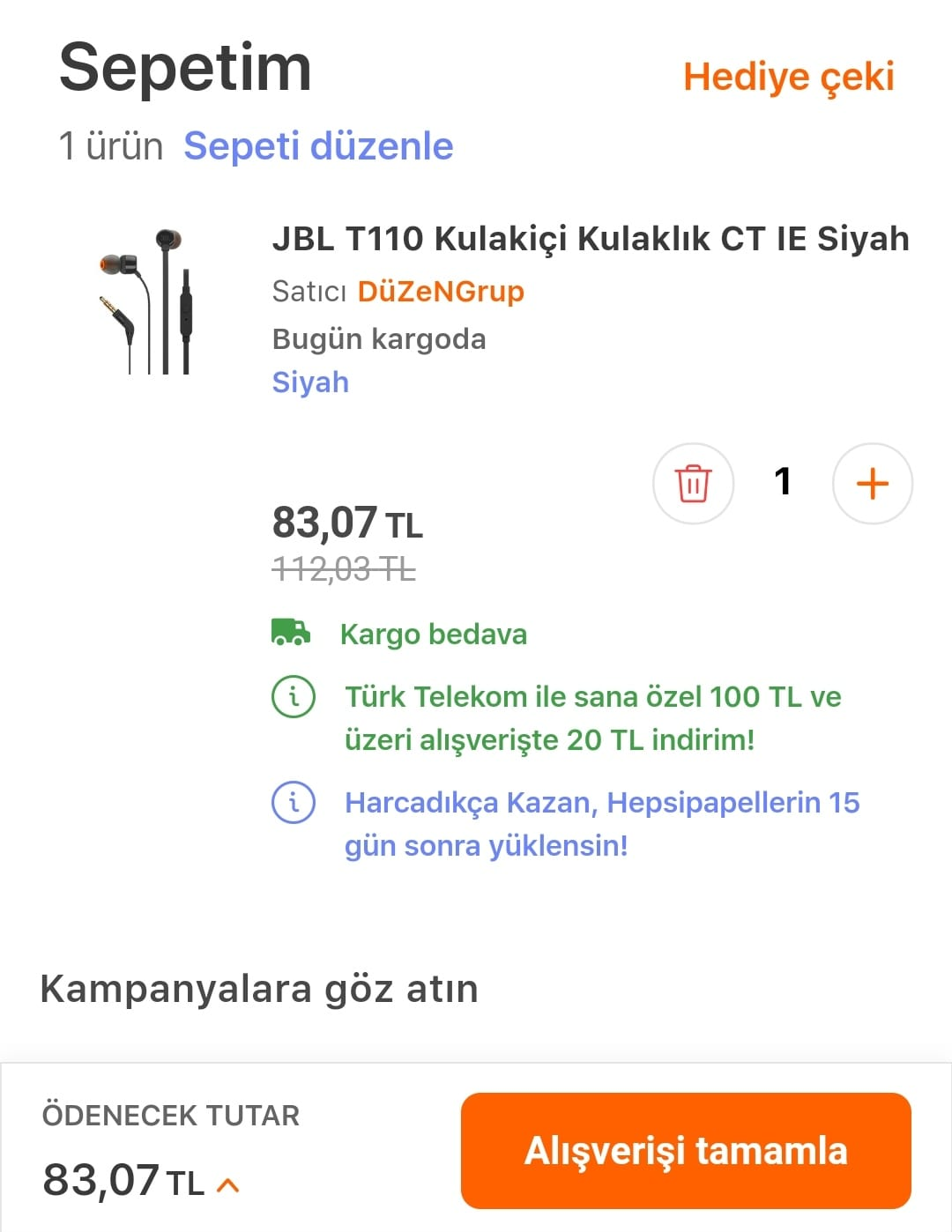This screenshot has height=1232, width=952.
Task: Increase quantity with the plus button
Action: coord(872,483)
